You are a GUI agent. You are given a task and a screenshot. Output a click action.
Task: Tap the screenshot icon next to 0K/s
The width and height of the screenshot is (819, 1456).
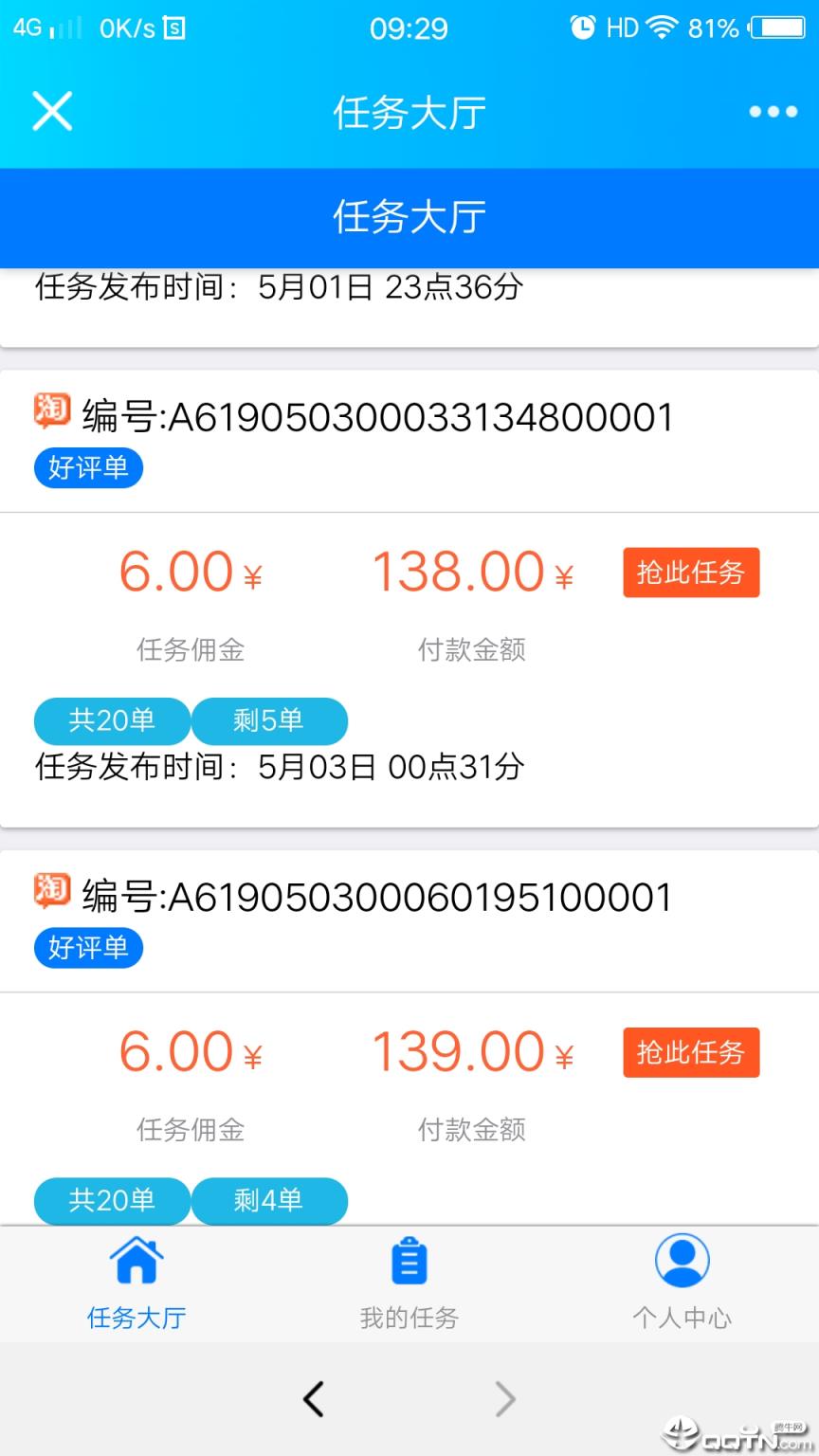tap(173, 27)
